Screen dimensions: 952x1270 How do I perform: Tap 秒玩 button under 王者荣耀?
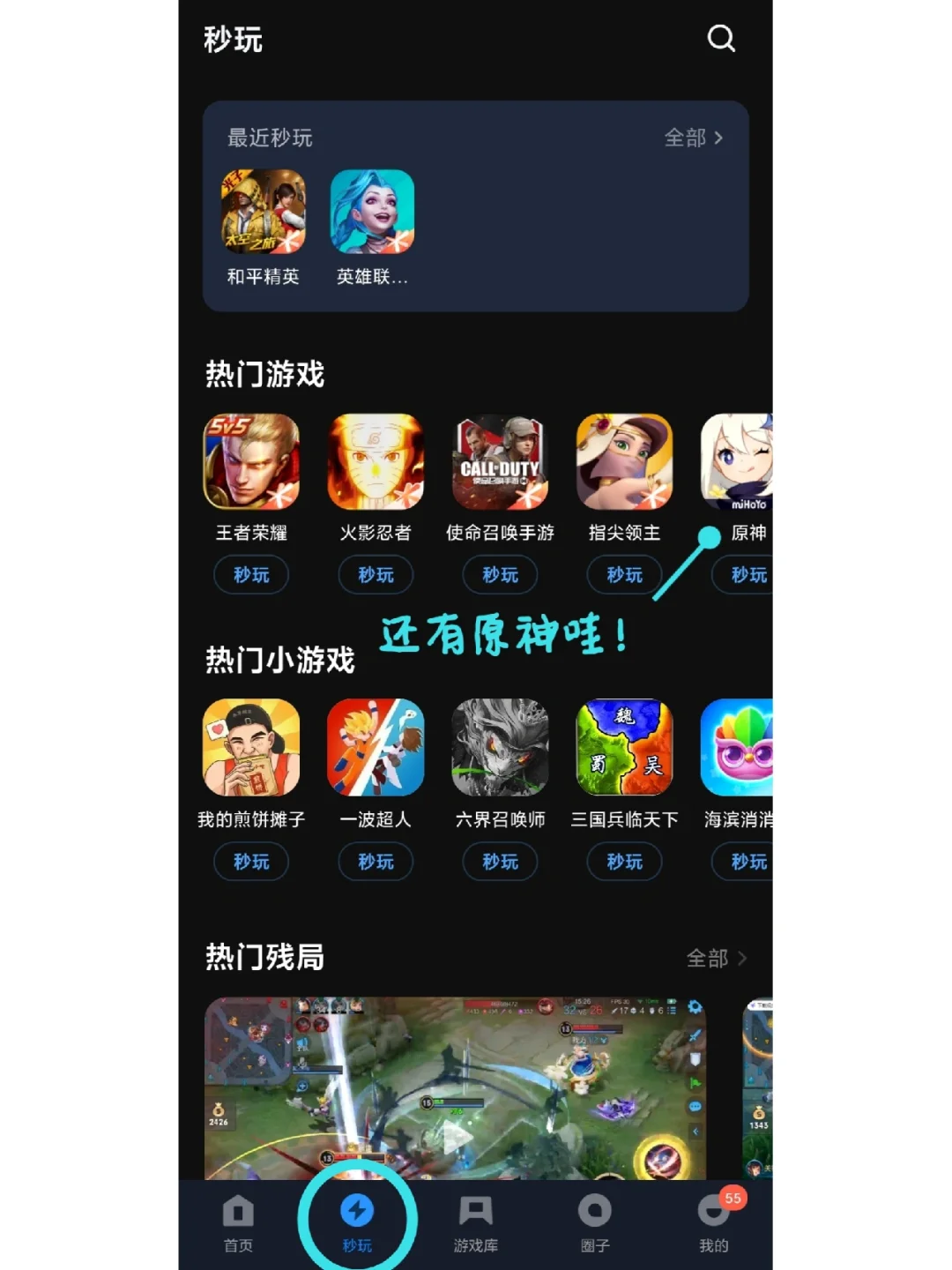click(251, 575)
